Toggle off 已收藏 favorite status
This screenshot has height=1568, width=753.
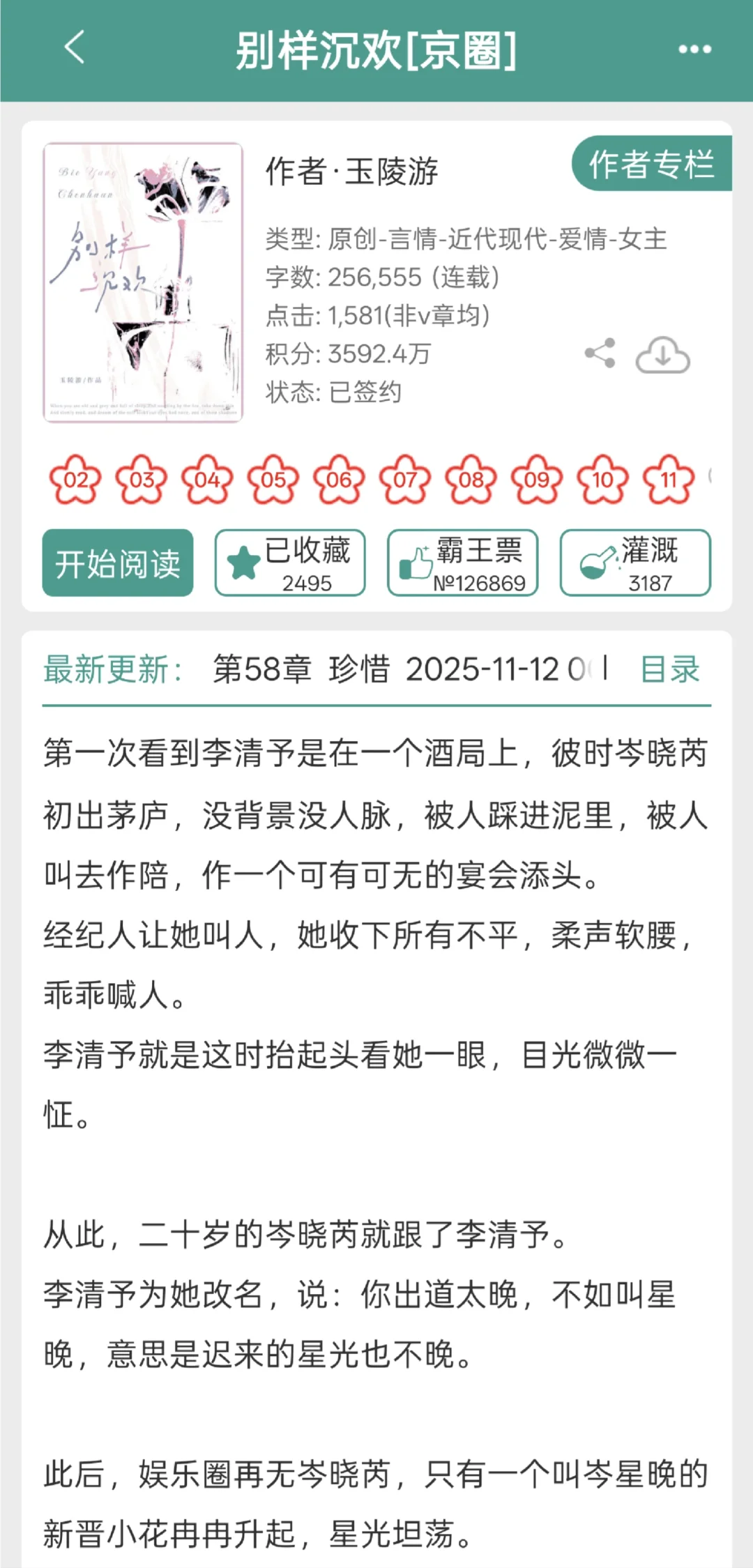tap(288, 562)
